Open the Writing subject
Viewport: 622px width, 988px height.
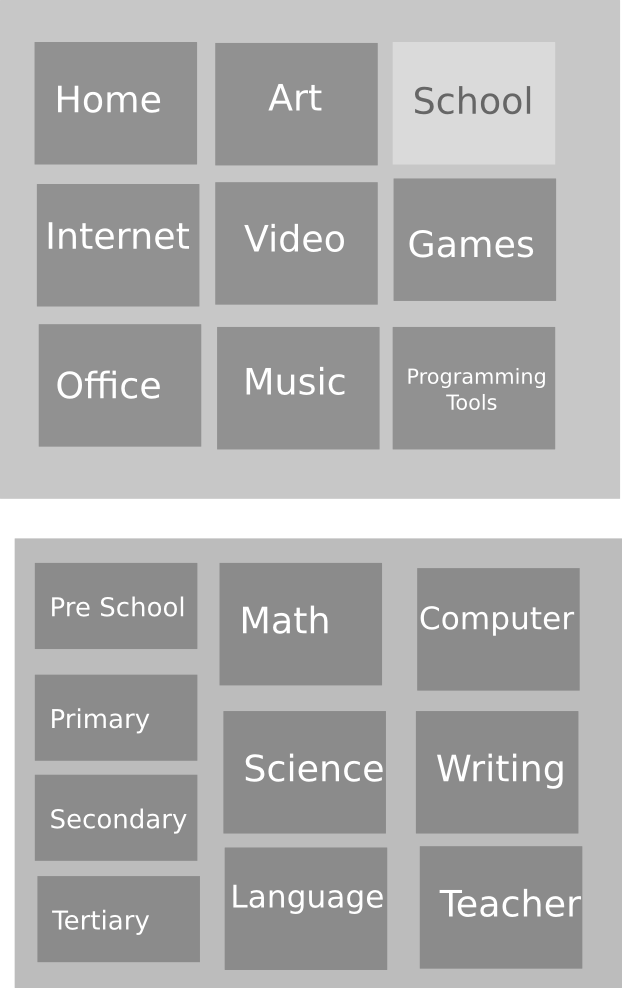(x=497, y=771)
